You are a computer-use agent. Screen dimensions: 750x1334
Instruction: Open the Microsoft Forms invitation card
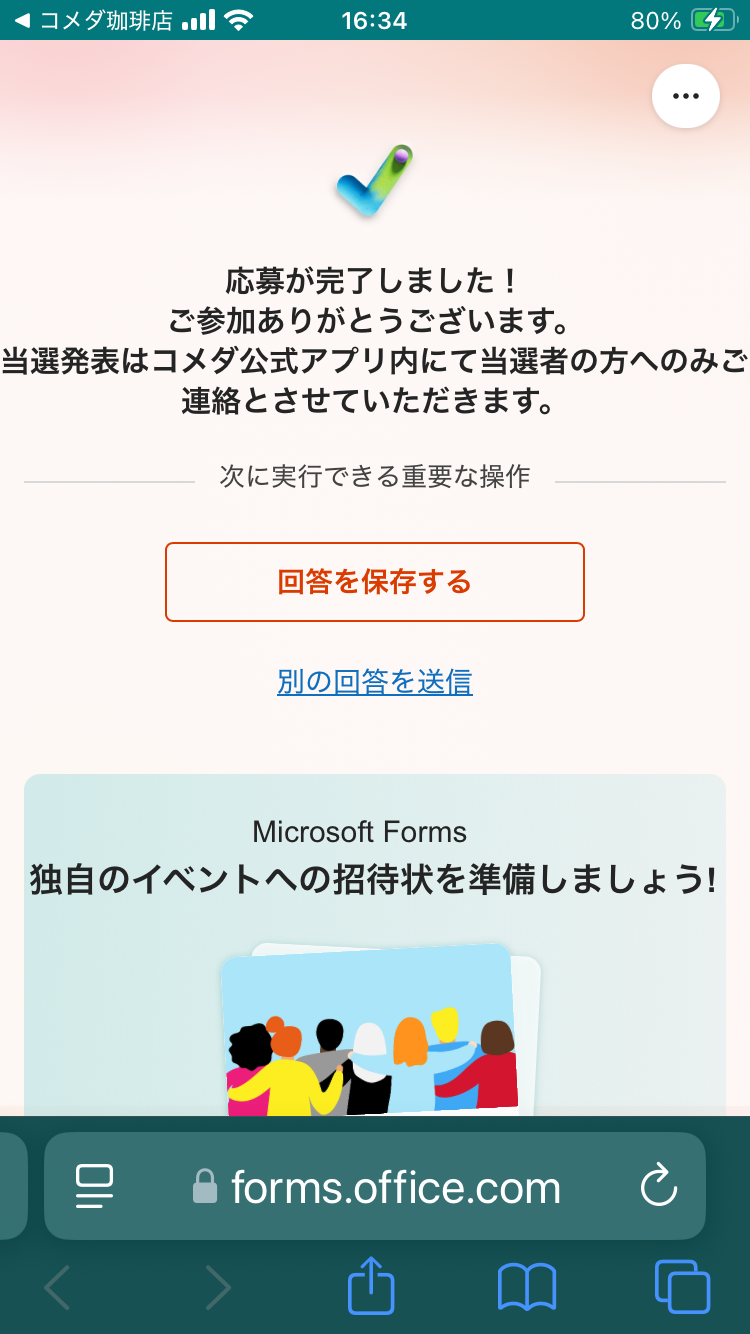pos(375,945)
